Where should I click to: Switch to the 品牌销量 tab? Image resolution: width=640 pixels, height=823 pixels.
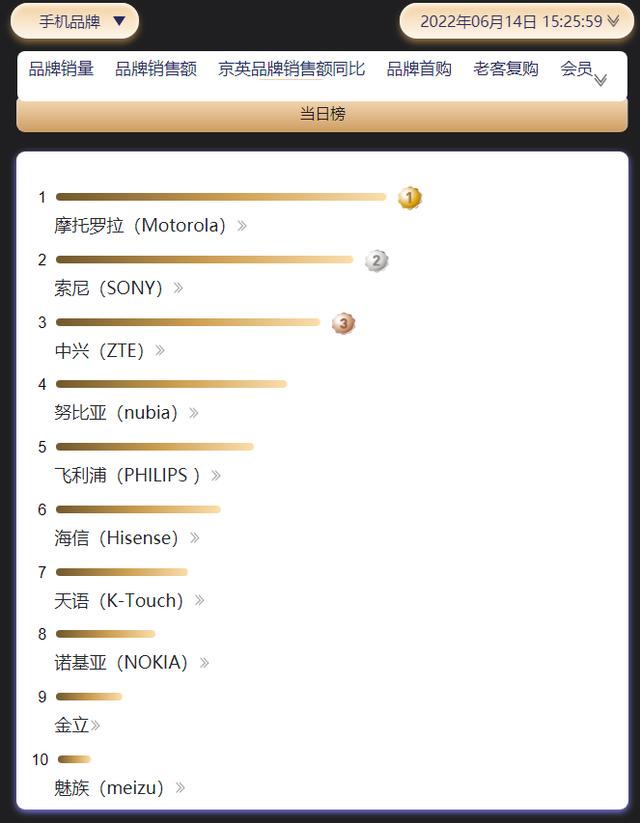(61, 69)
